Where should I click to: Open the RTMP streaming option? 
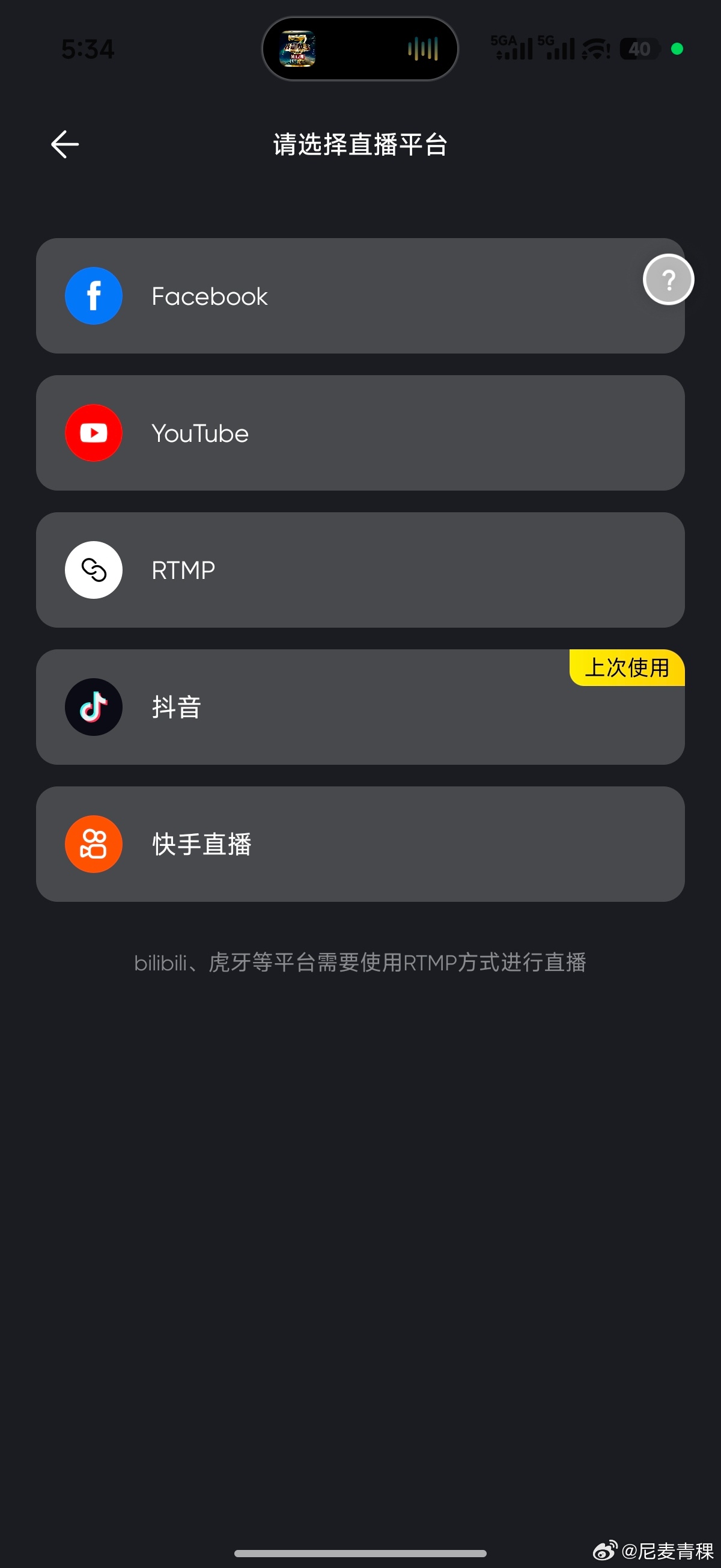[361, 570]
